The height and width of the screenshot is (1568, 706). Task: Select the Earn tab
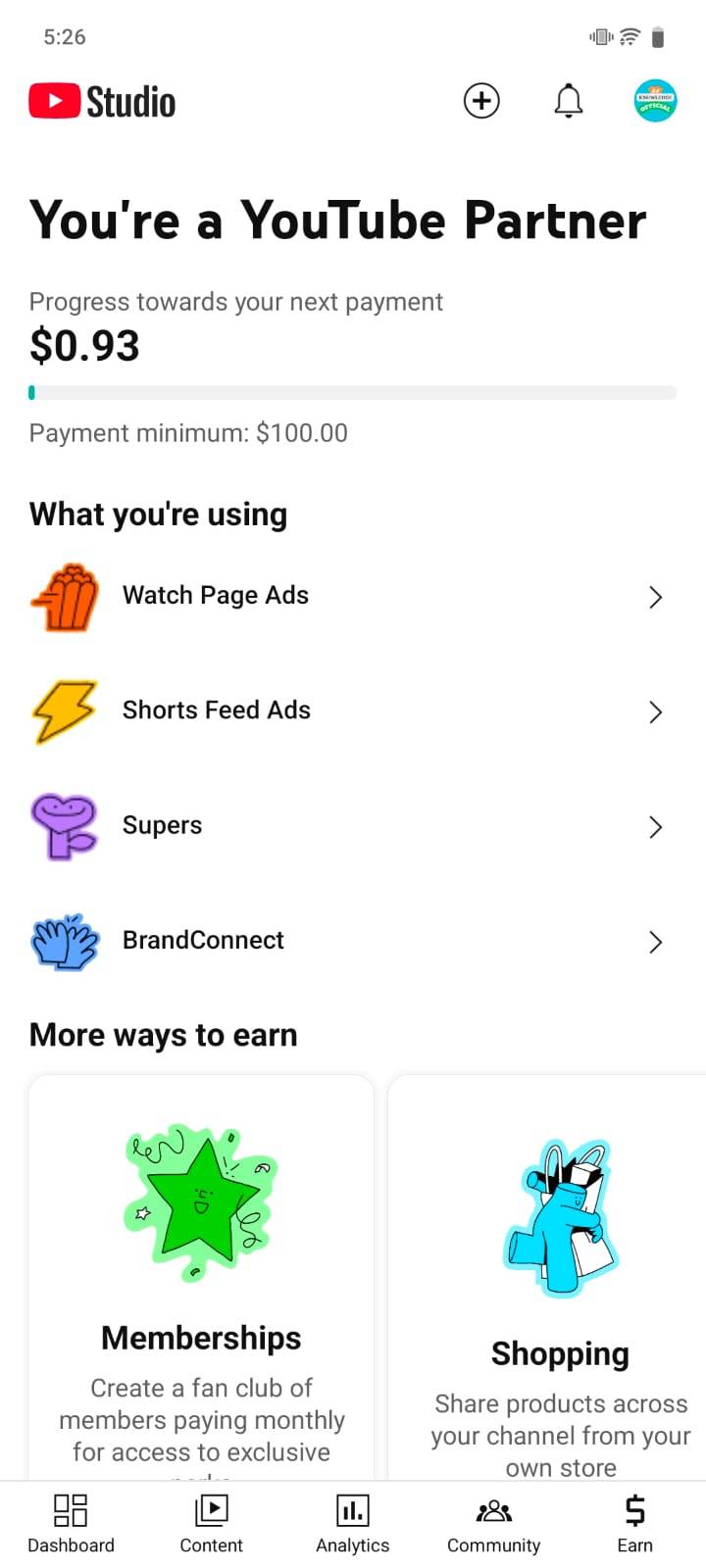(x=634, y=1524)
